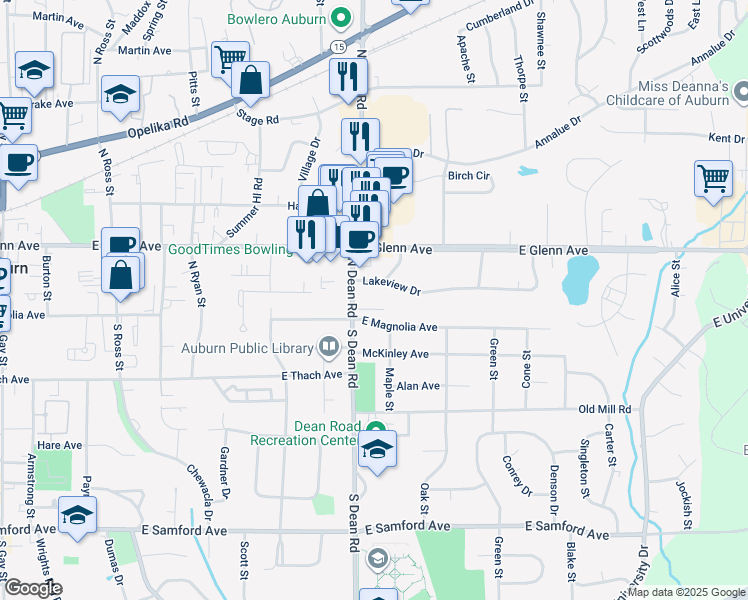This screenshot has height=600, width=748.
Task: Tap the school pin on E Samford Ave
Action: coord(77,515)
